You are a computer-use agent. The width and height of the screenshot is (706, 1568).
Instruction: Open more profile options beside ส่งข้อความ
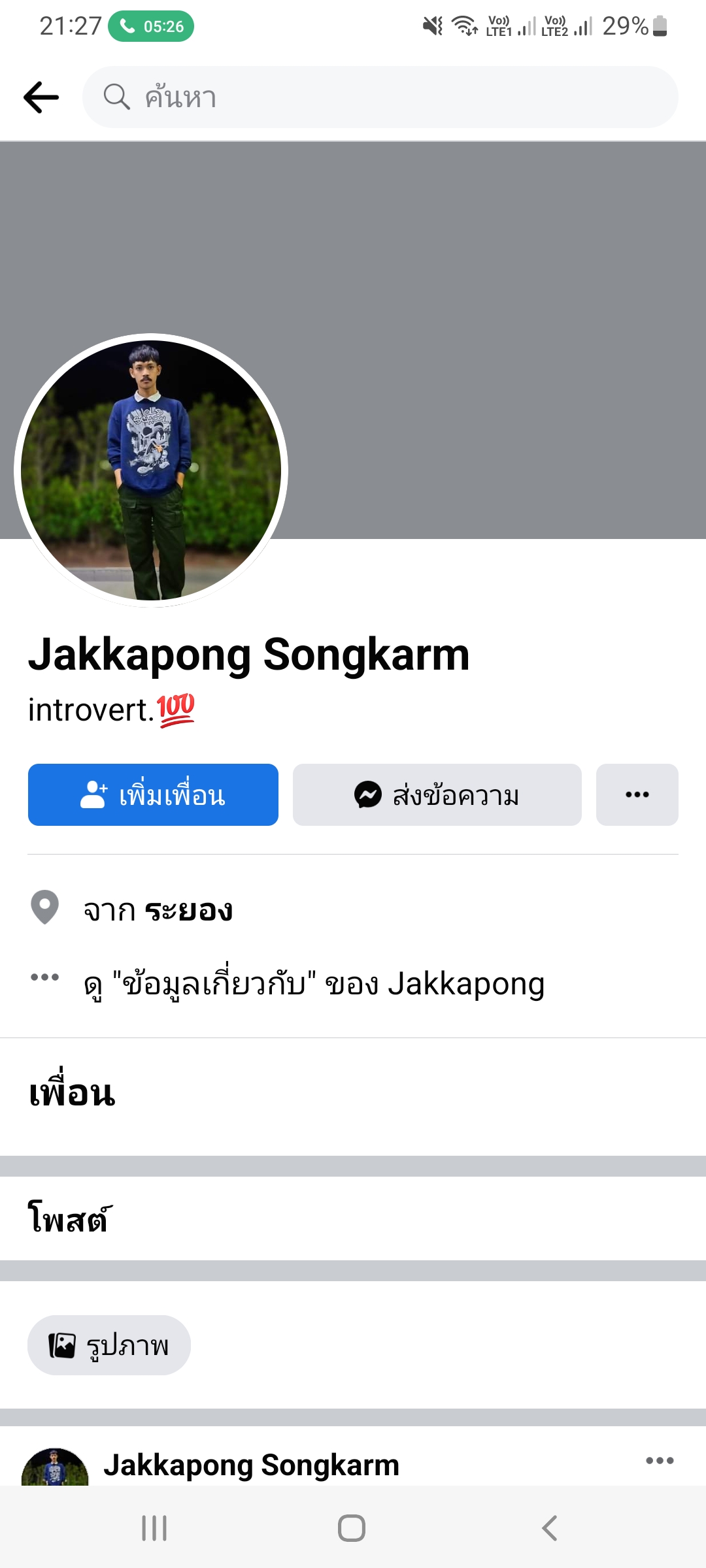click(637, 794)
